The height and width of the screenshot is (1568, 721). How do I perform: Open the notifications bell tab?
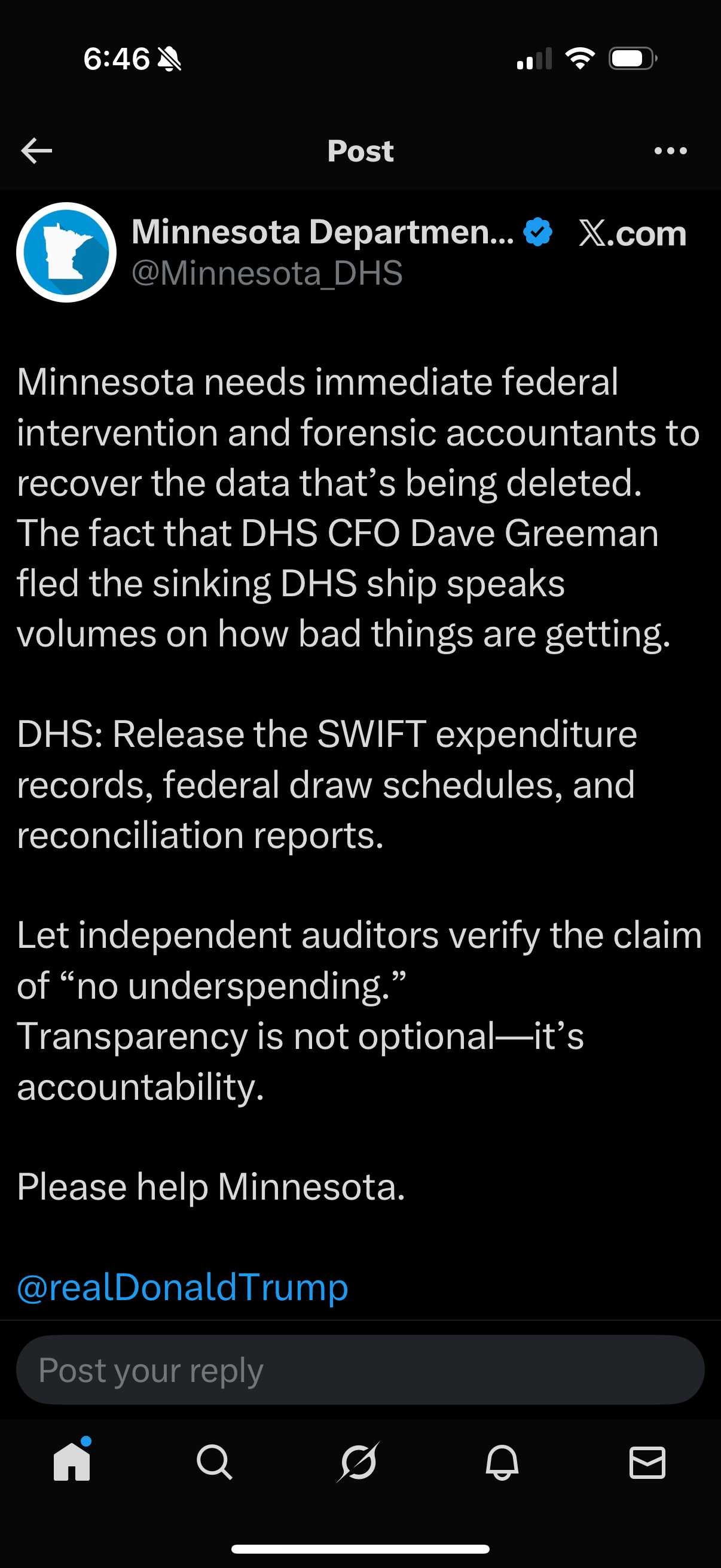click(502, 1462)
